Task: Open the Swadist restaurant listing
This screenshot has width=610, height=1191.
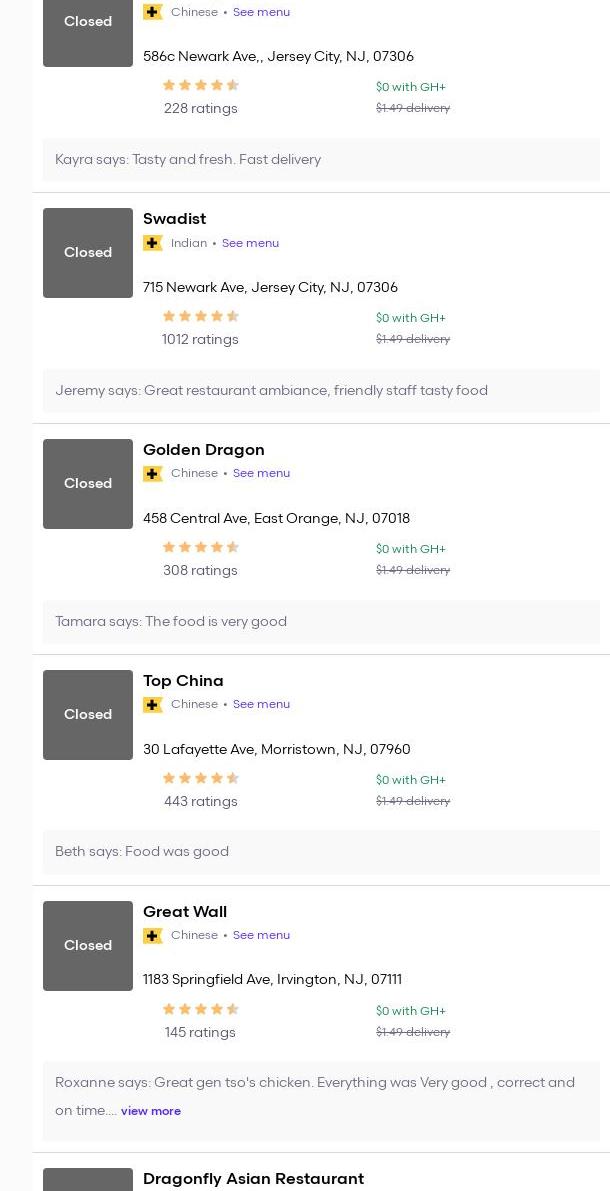Action: coord(174,219)
